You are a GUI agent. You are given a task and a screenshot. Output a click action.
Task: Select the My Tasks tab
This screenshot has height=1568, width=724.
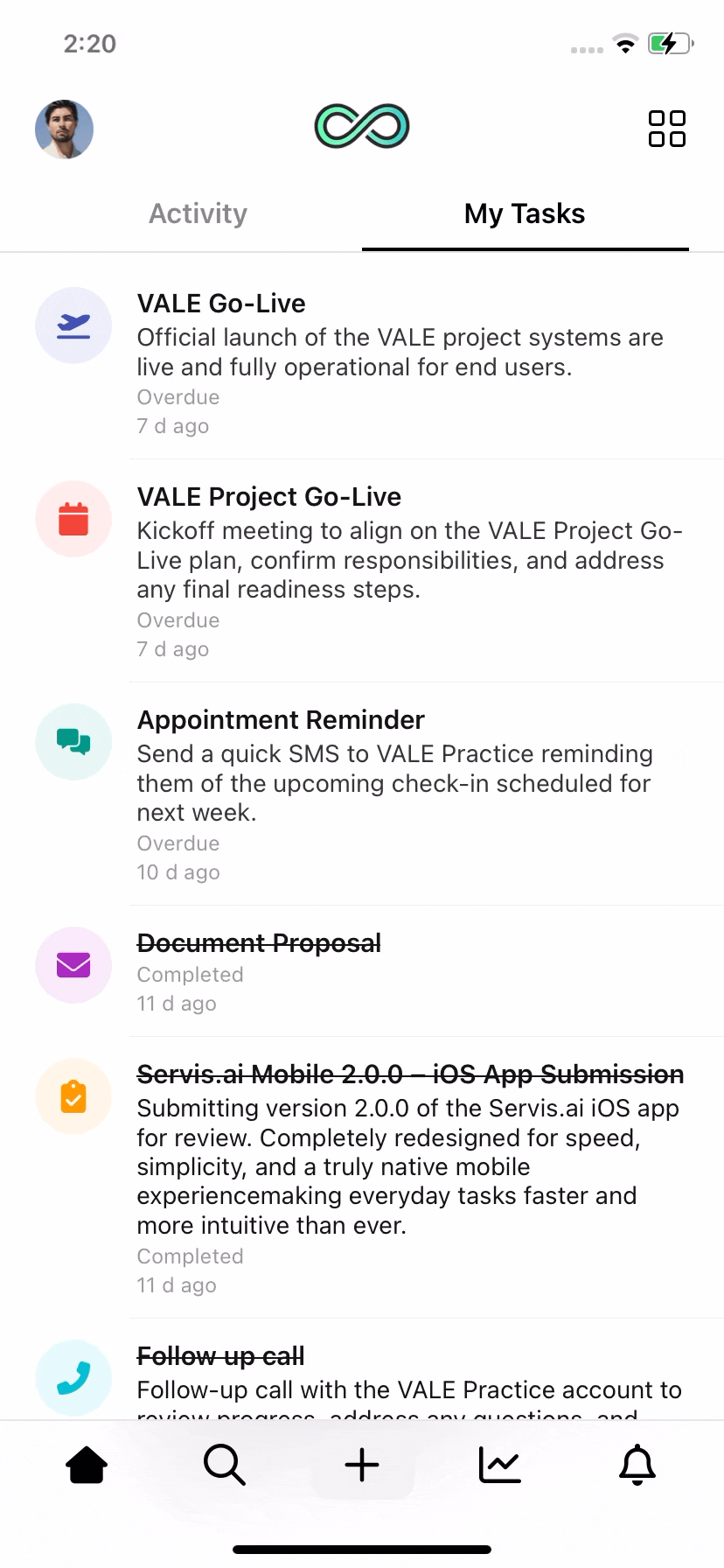coord(525,213)
